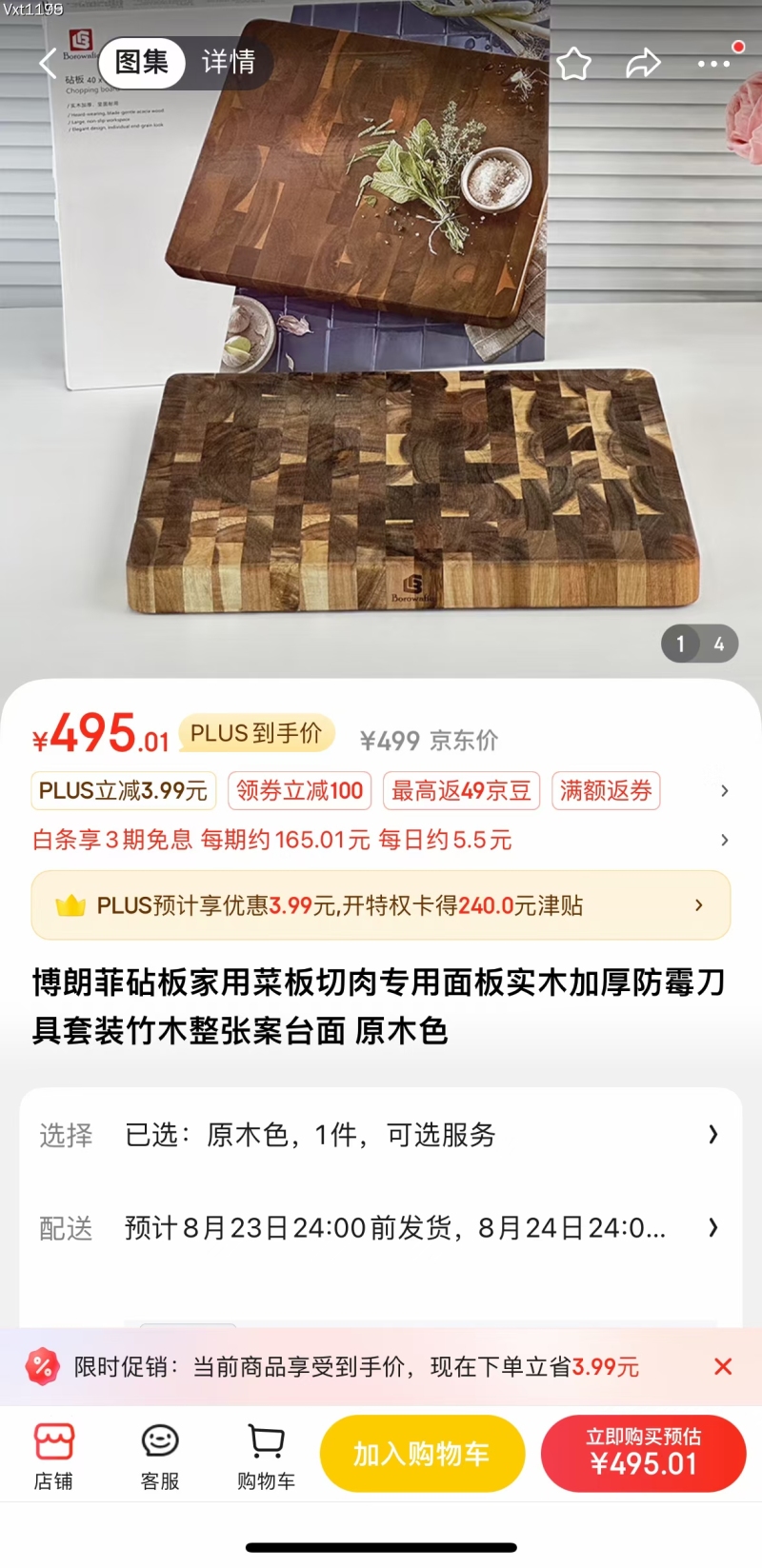Add the item with 加入购物车
Viewport: 762px width, 1568px height.
[x=422, y=1454]
